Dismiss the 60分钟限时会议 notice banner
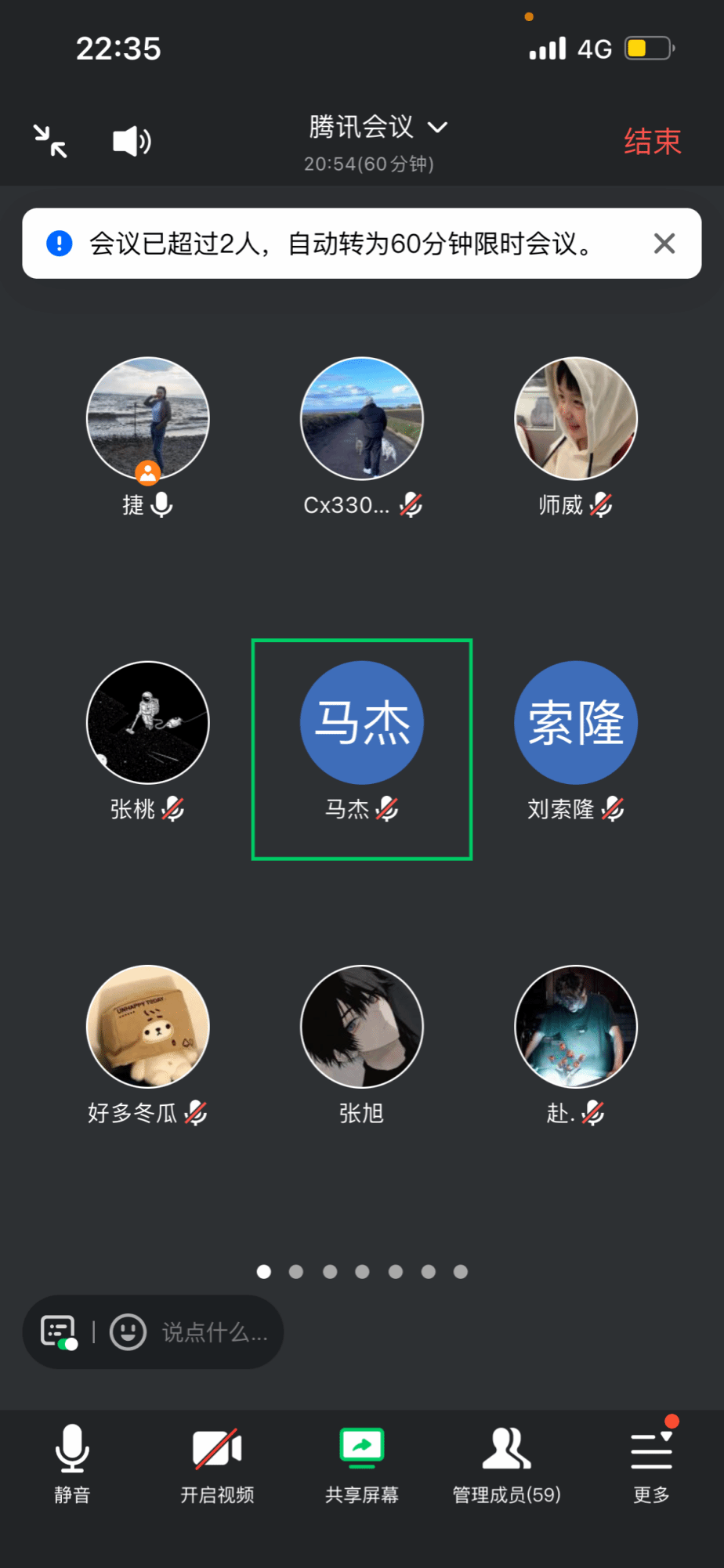Screen dimensions: 724x1568 click(664, 244)
